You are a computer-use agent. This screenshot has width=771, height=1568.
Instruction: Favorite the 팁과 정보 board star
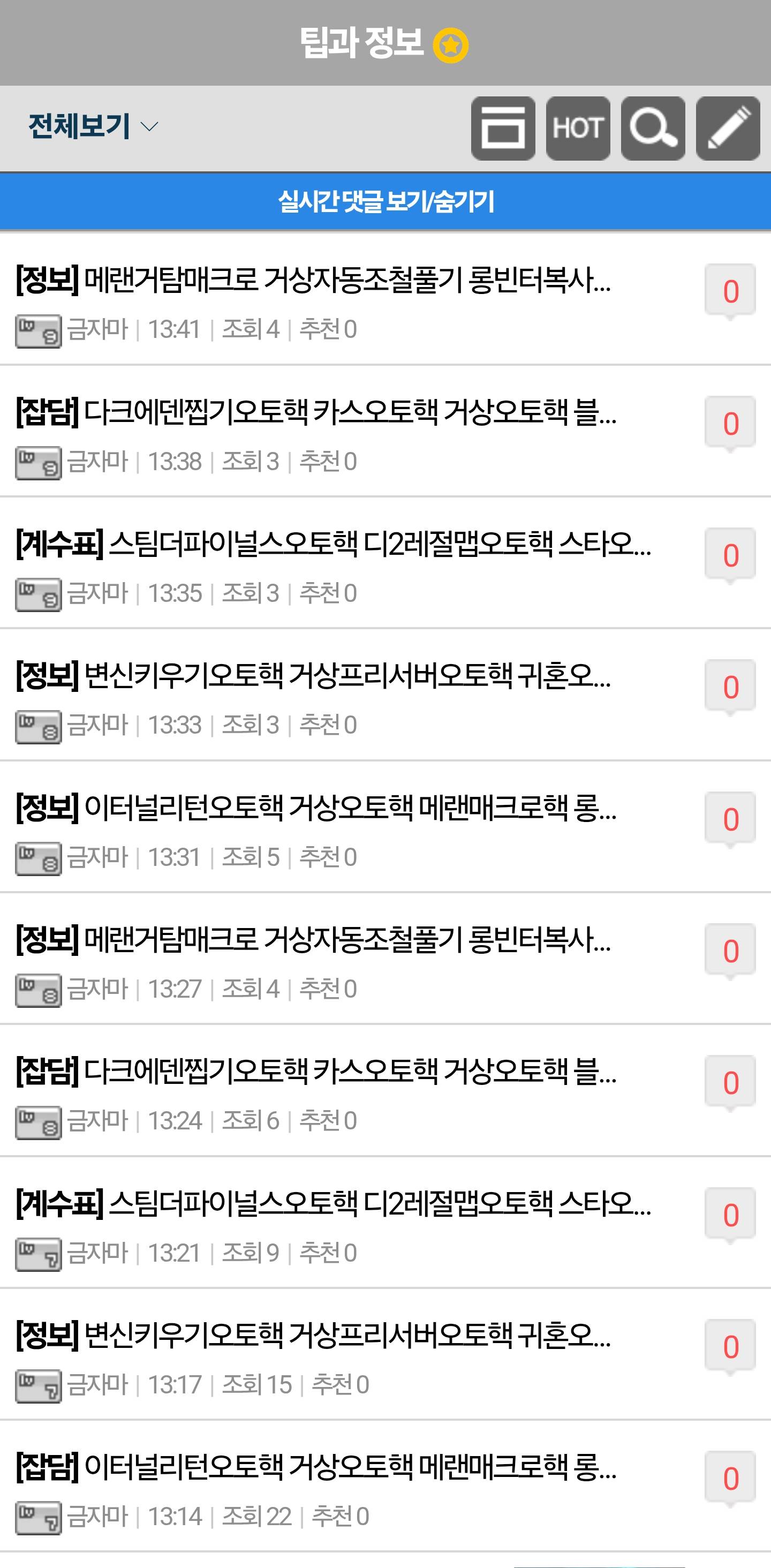click(450, 46)
